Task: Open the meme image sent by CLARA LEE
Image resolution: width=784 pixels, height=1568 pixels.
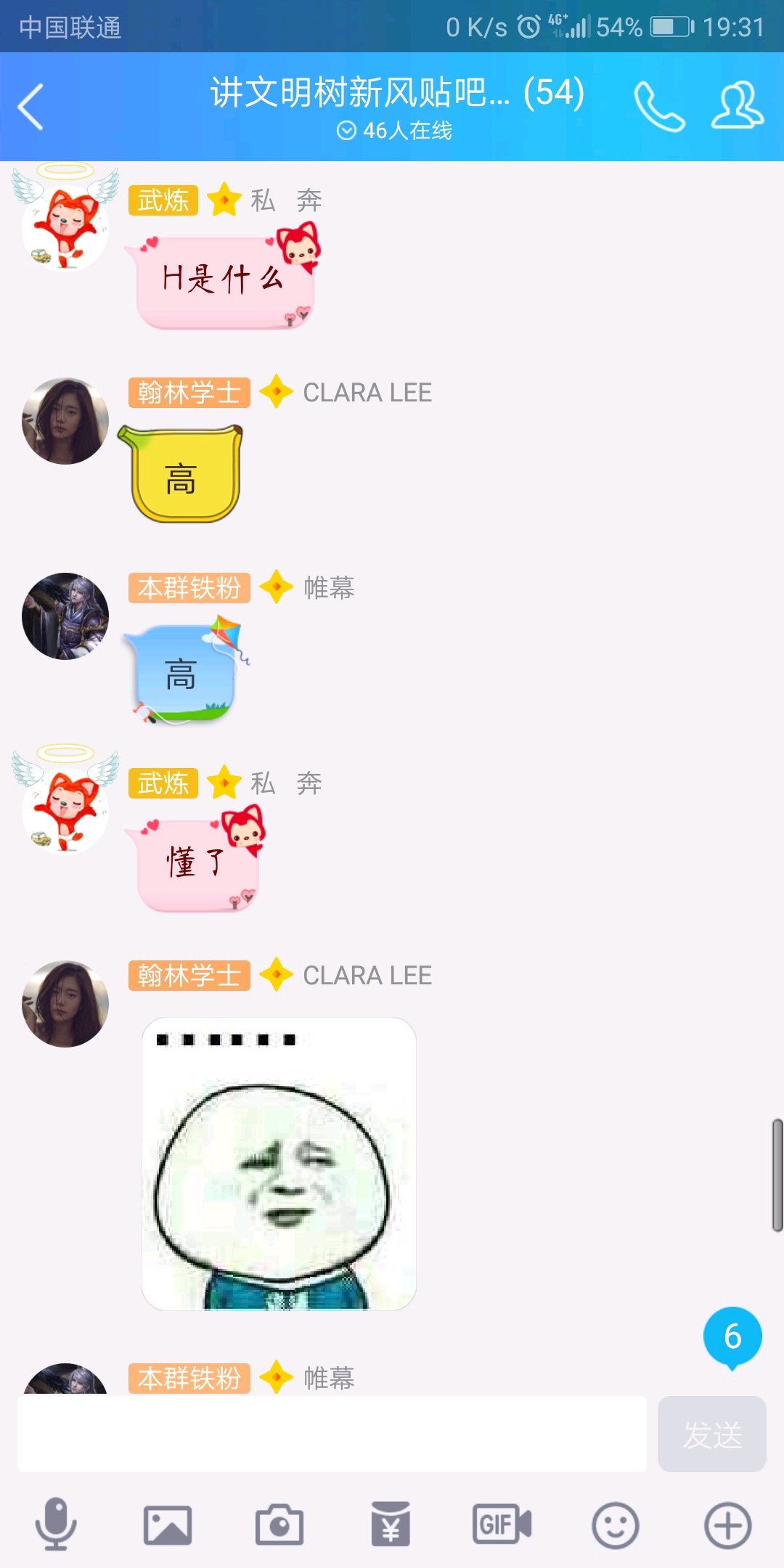Action: pyautogui.click(x=279, y=1164)
